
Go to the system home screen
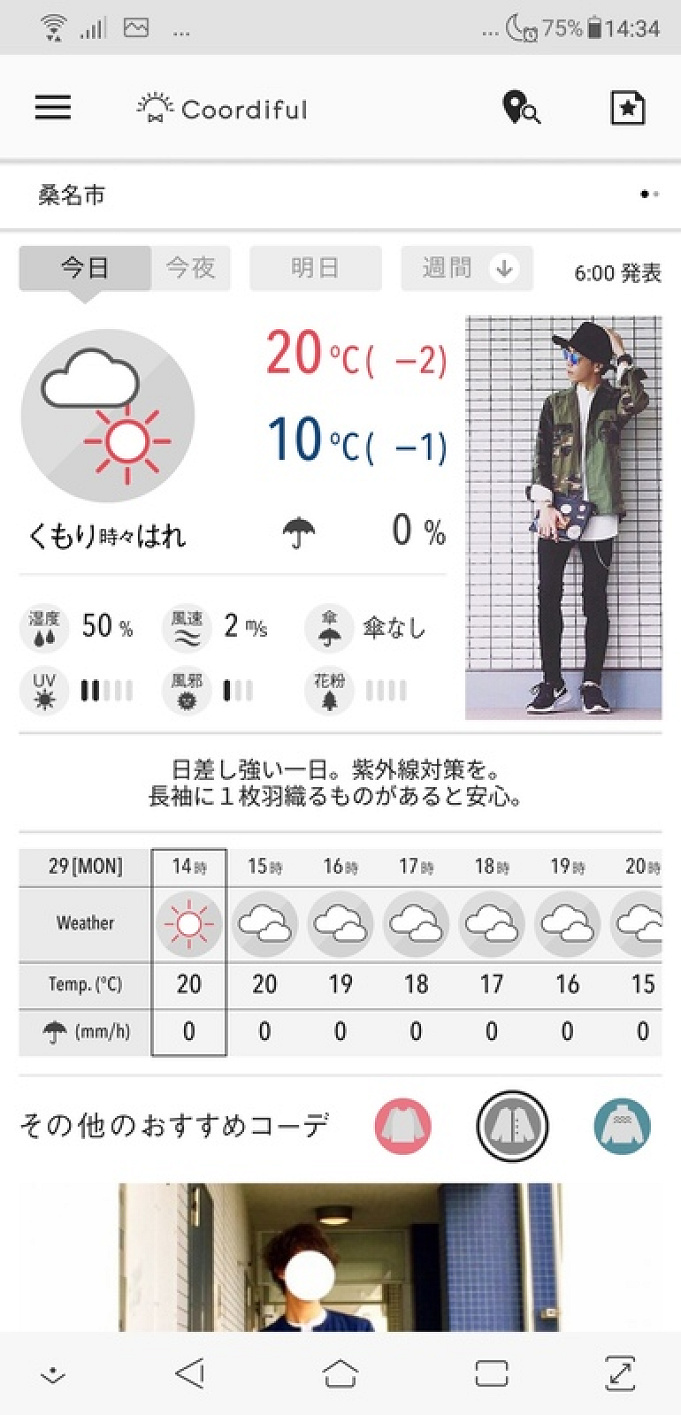coord(340,1373)
